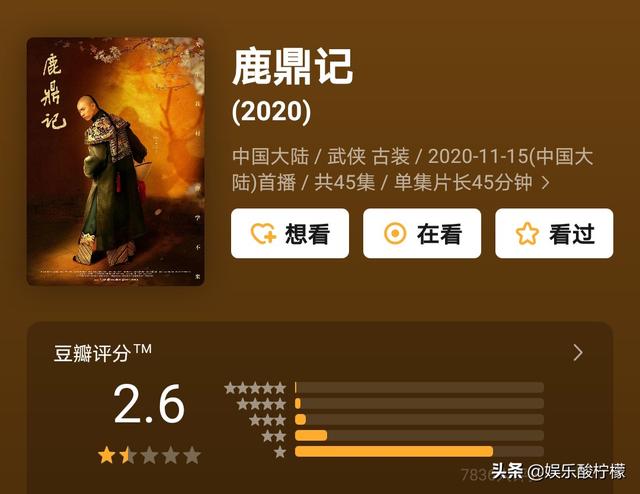Mark the show as 在看
This screenshot has width=640, height=494.
click(422, 234)
